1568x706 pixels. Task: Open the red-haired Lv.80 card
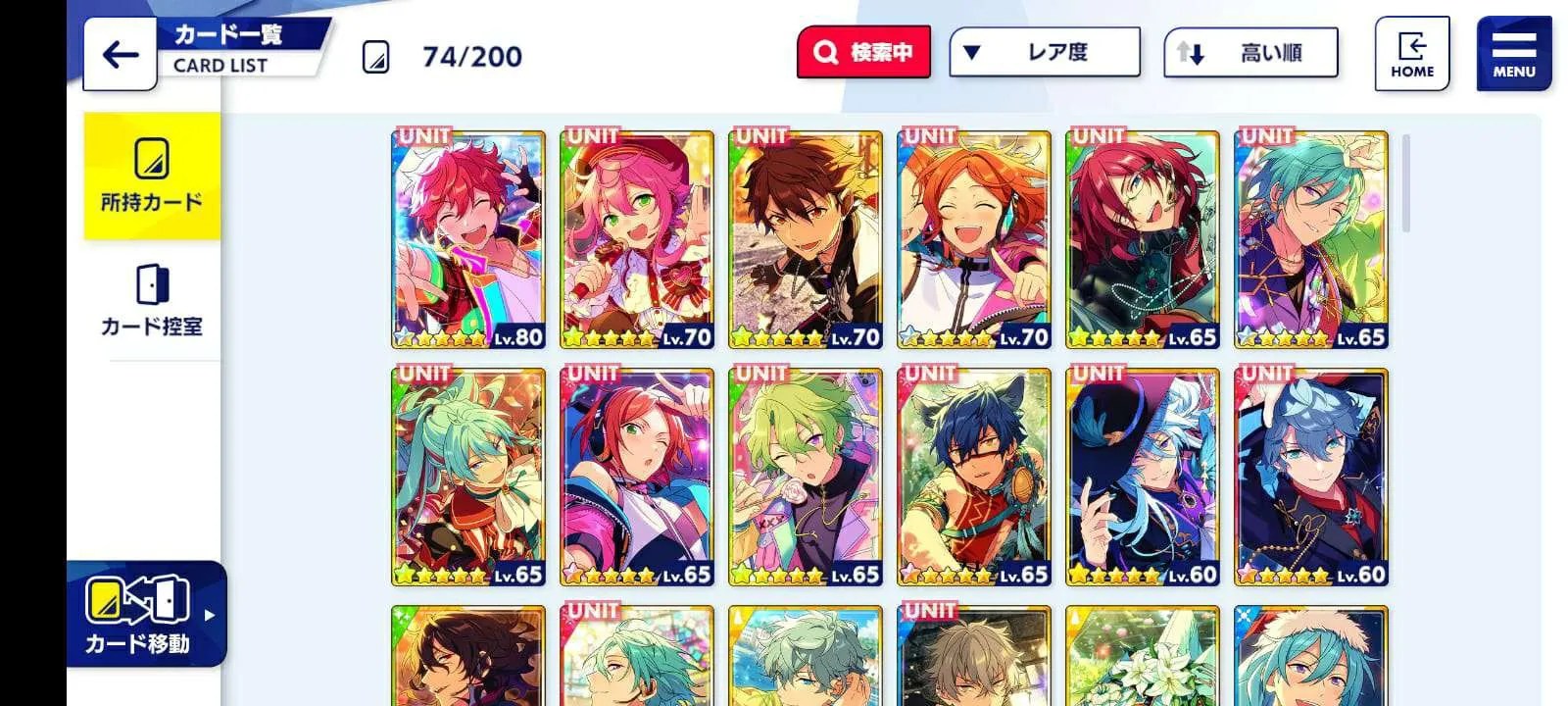[468, 239]
